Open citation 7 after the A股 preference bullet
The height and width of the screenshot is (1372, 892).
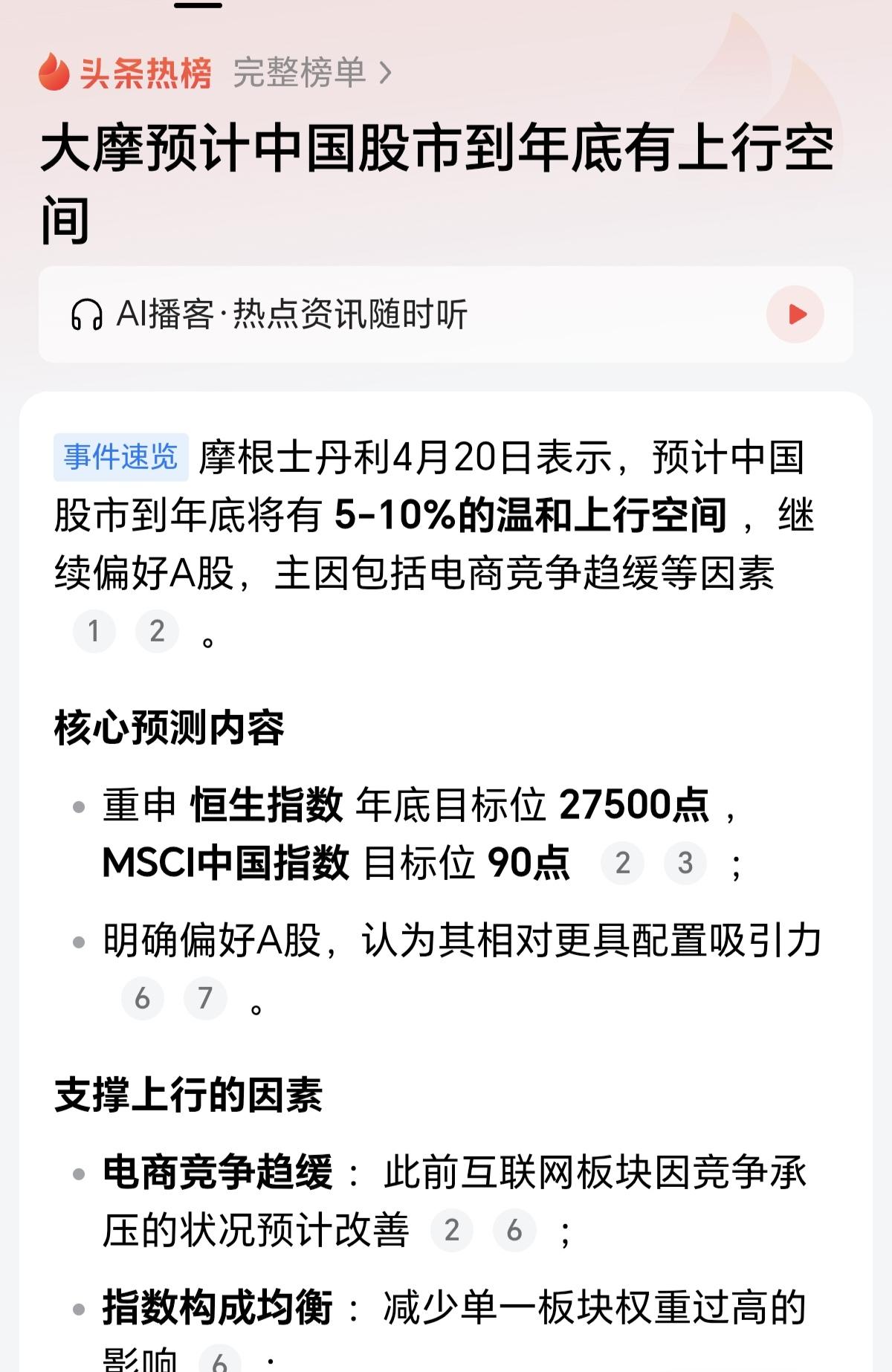(x=204, y=998)
